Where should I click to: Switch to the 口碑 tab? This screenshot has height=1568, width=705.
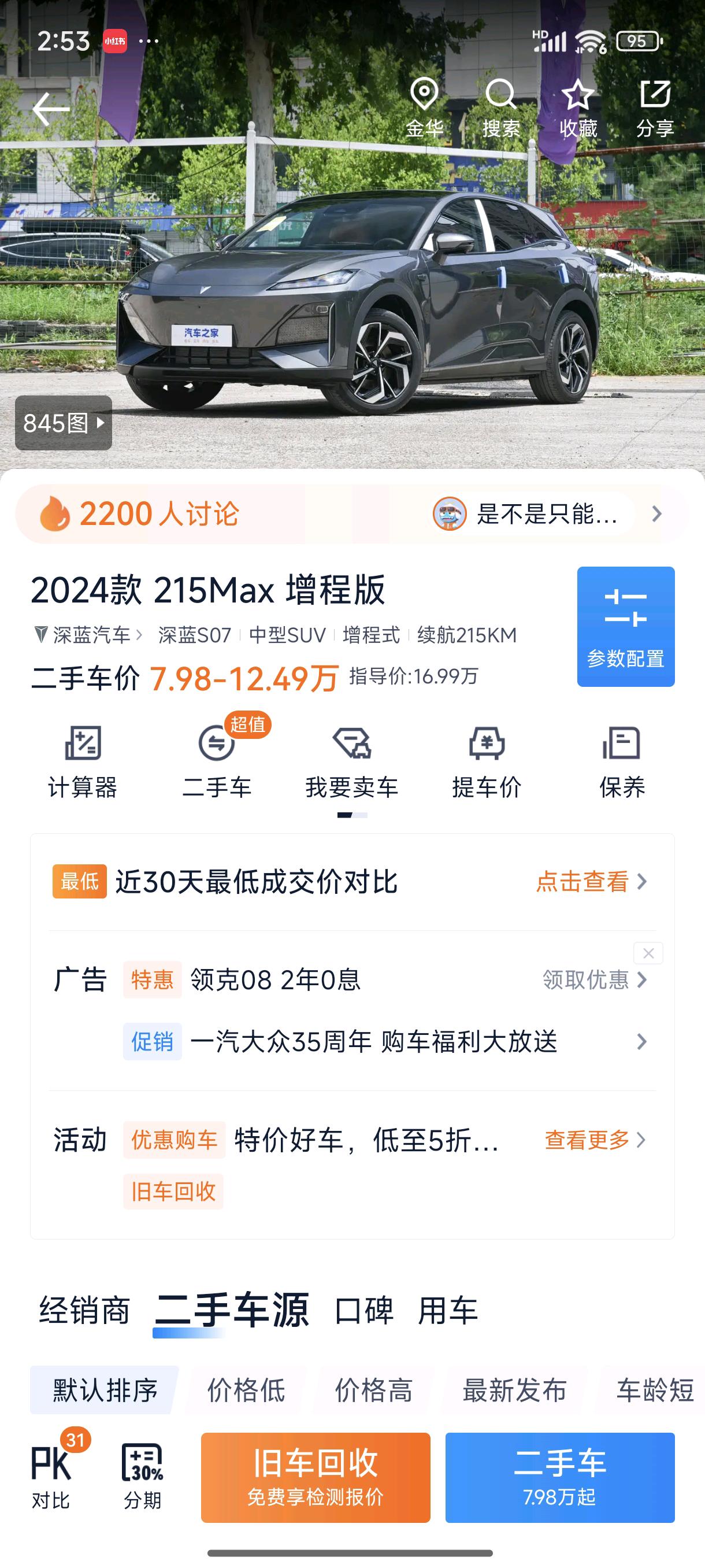tap(363, 1310)
